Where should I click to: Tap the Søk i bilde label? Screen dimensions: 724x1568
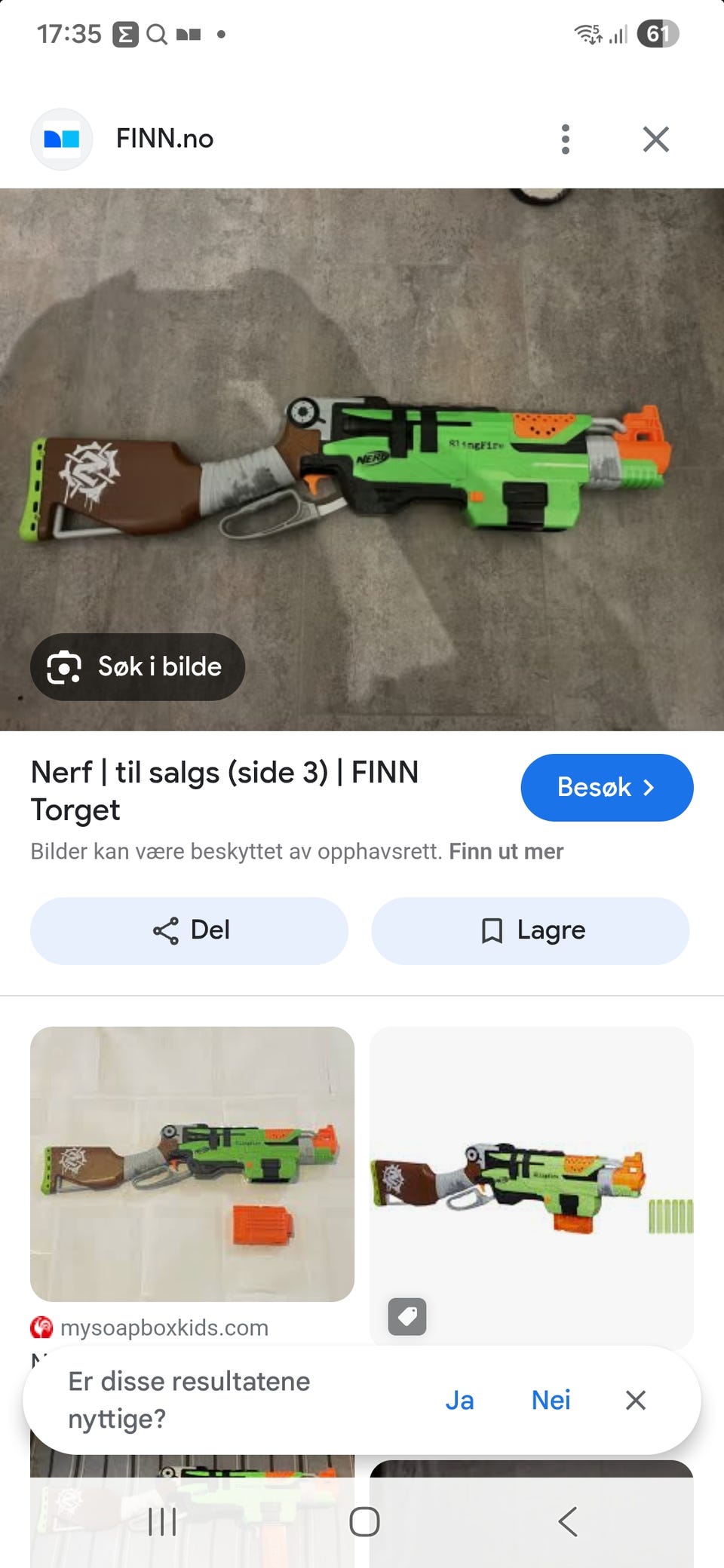tap(159, 666)
